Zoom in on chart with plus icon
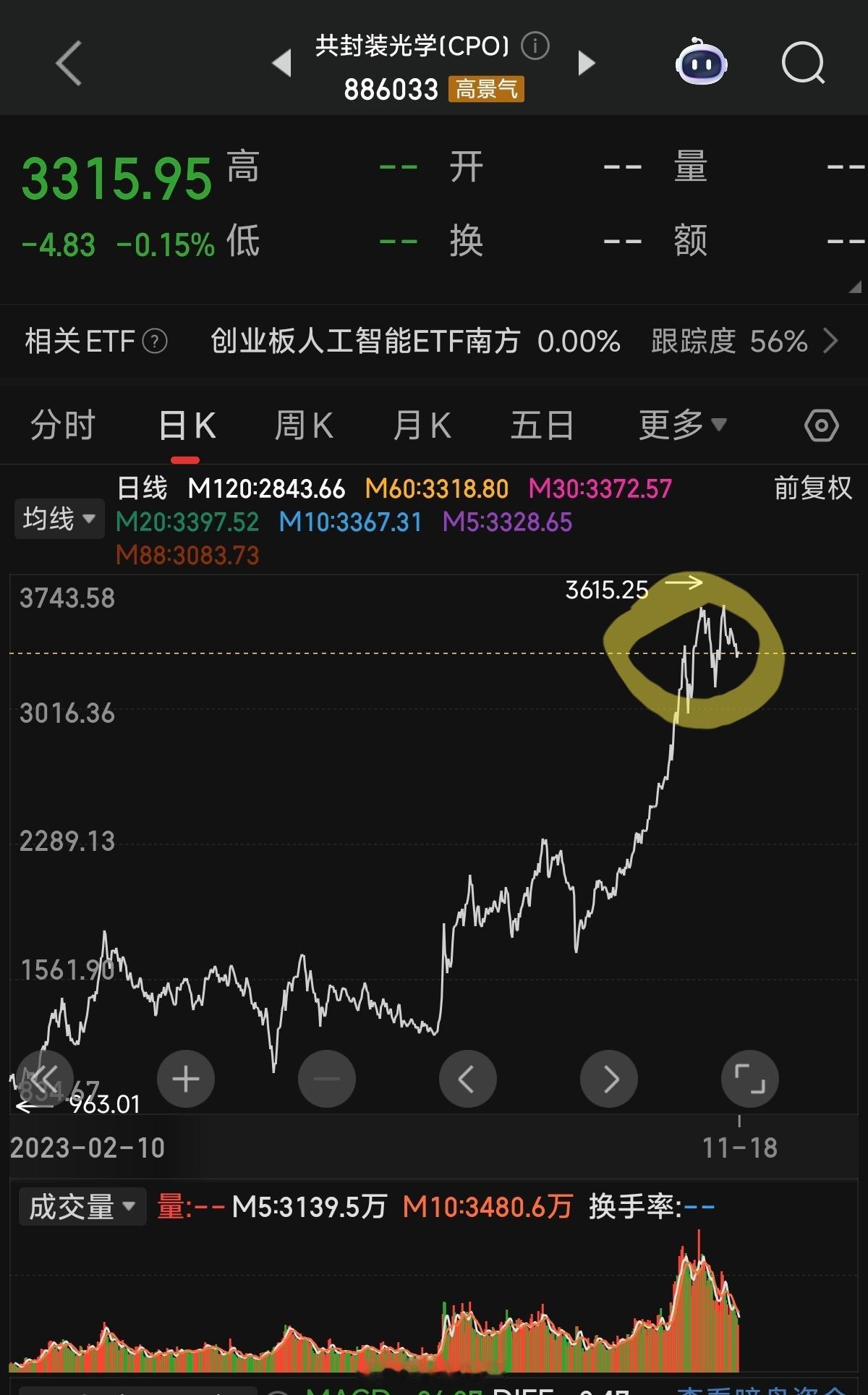 [x=185, y=1078]
